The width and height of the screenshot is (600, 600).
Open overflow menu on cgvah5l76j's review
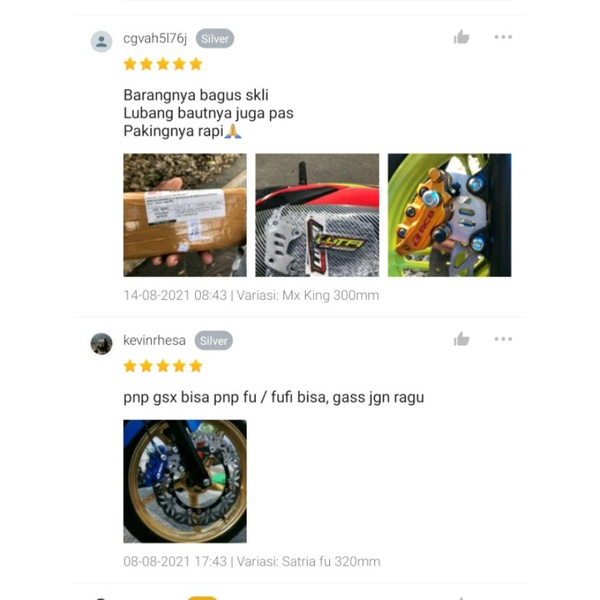click(x=503, y=37)
